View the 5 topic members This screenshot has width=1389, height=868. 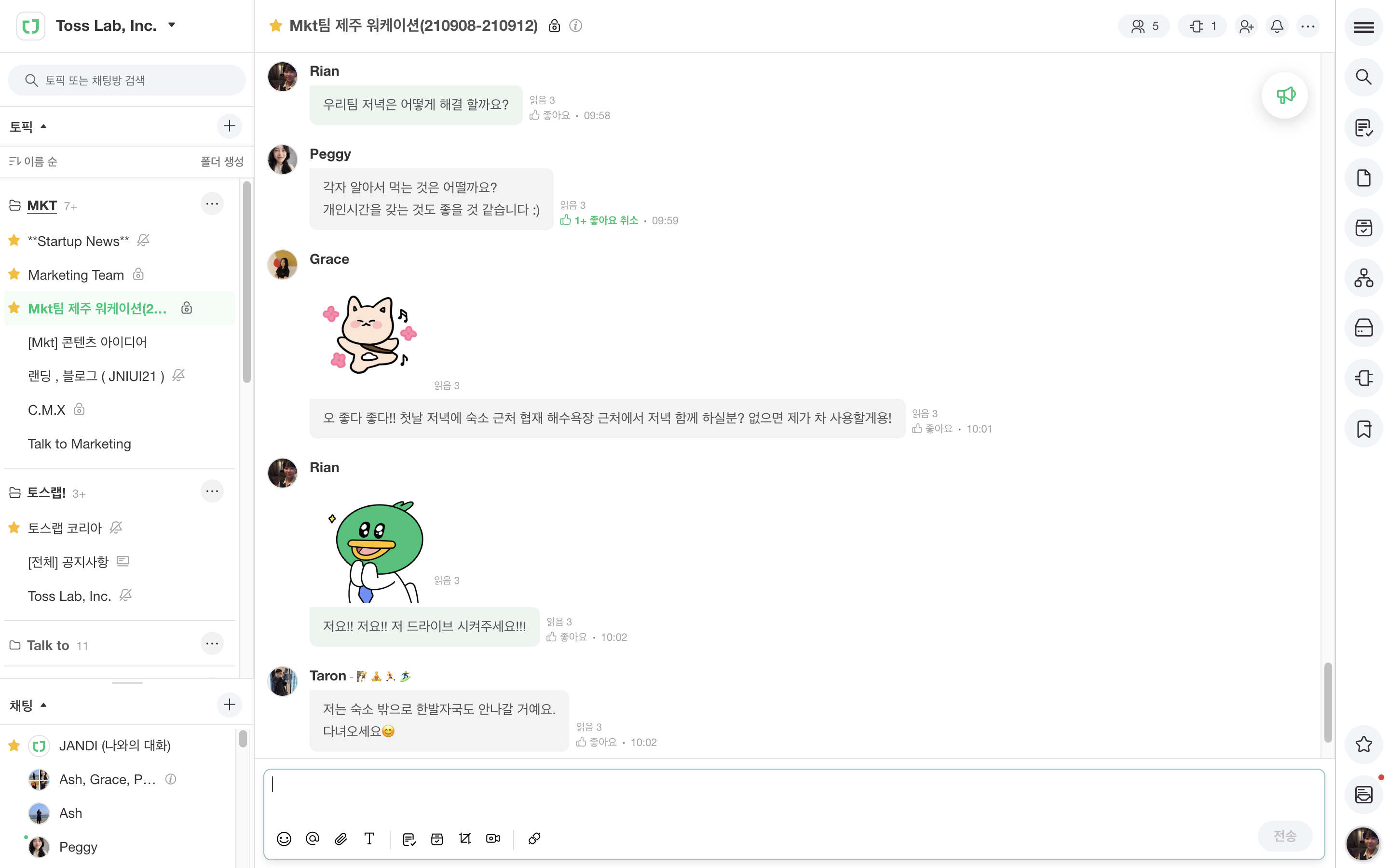click(x=1144, y=27)
